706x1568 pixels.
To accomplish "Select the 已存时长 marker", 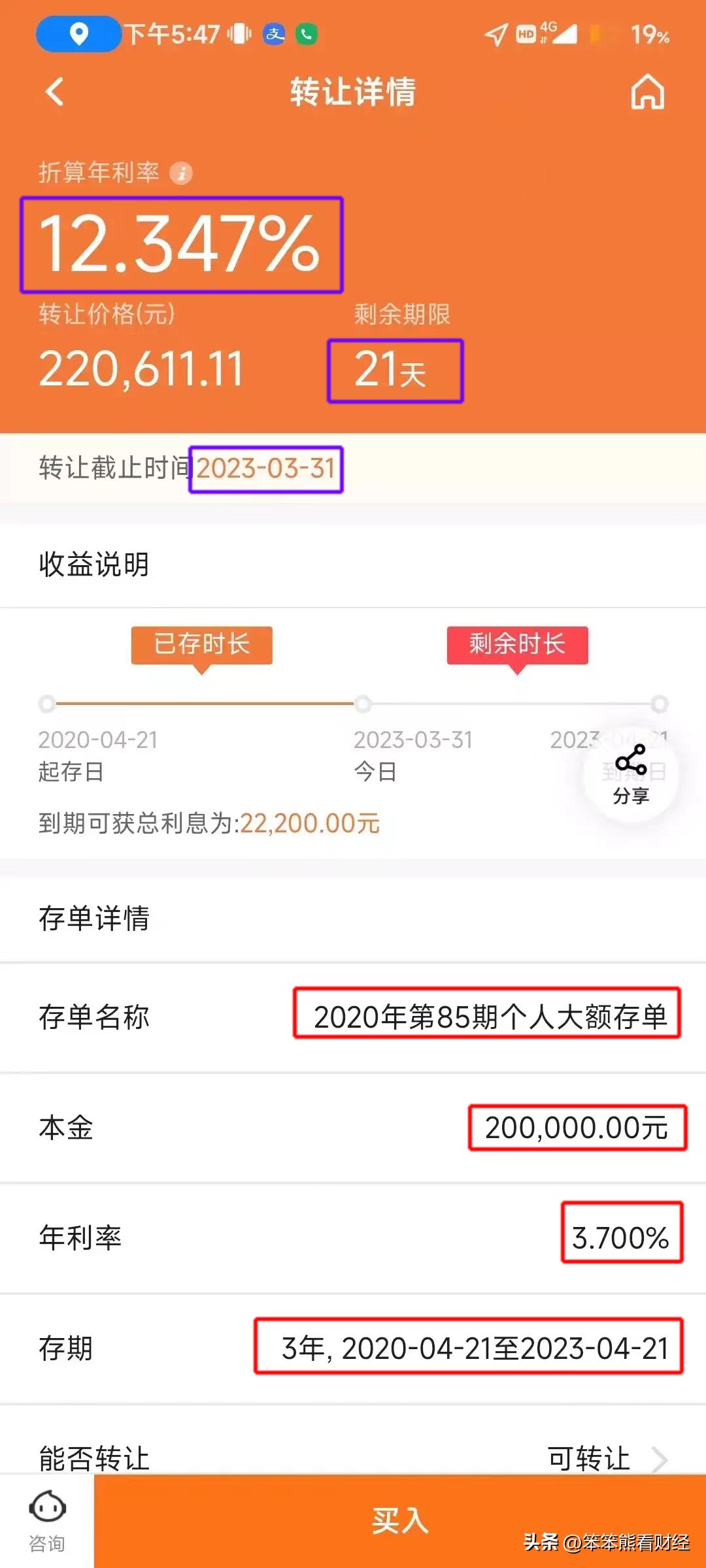I will tap(201, 645).
